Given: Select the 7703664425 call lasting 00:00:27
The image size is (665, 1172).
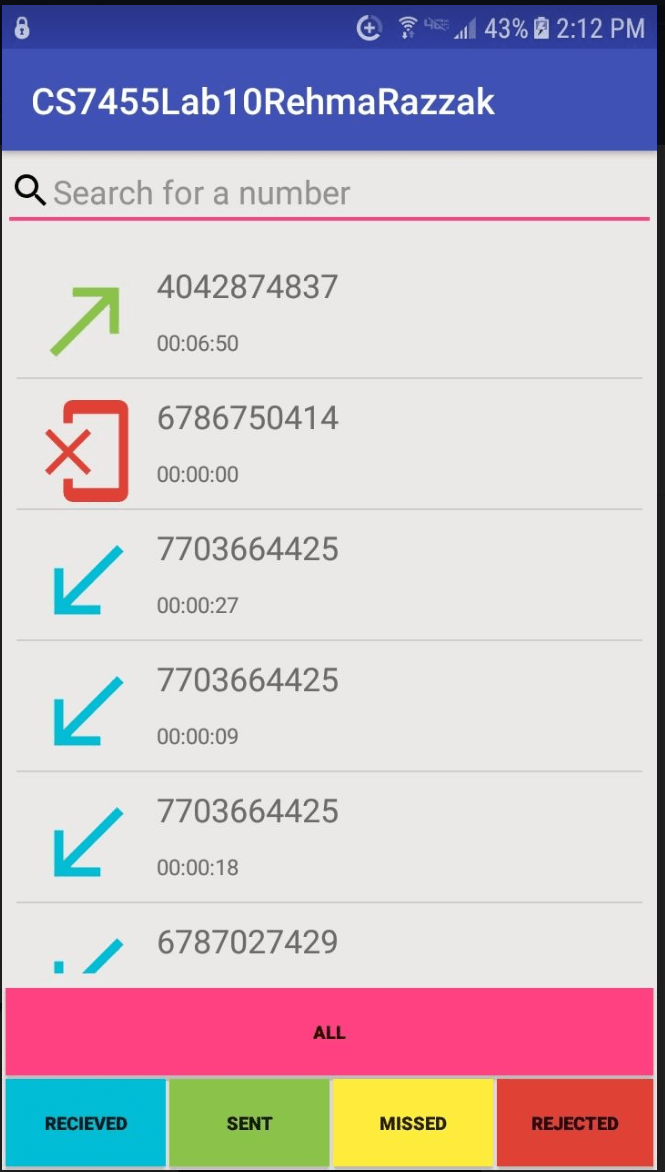Looking at the screenshot, I should (329, 576).
